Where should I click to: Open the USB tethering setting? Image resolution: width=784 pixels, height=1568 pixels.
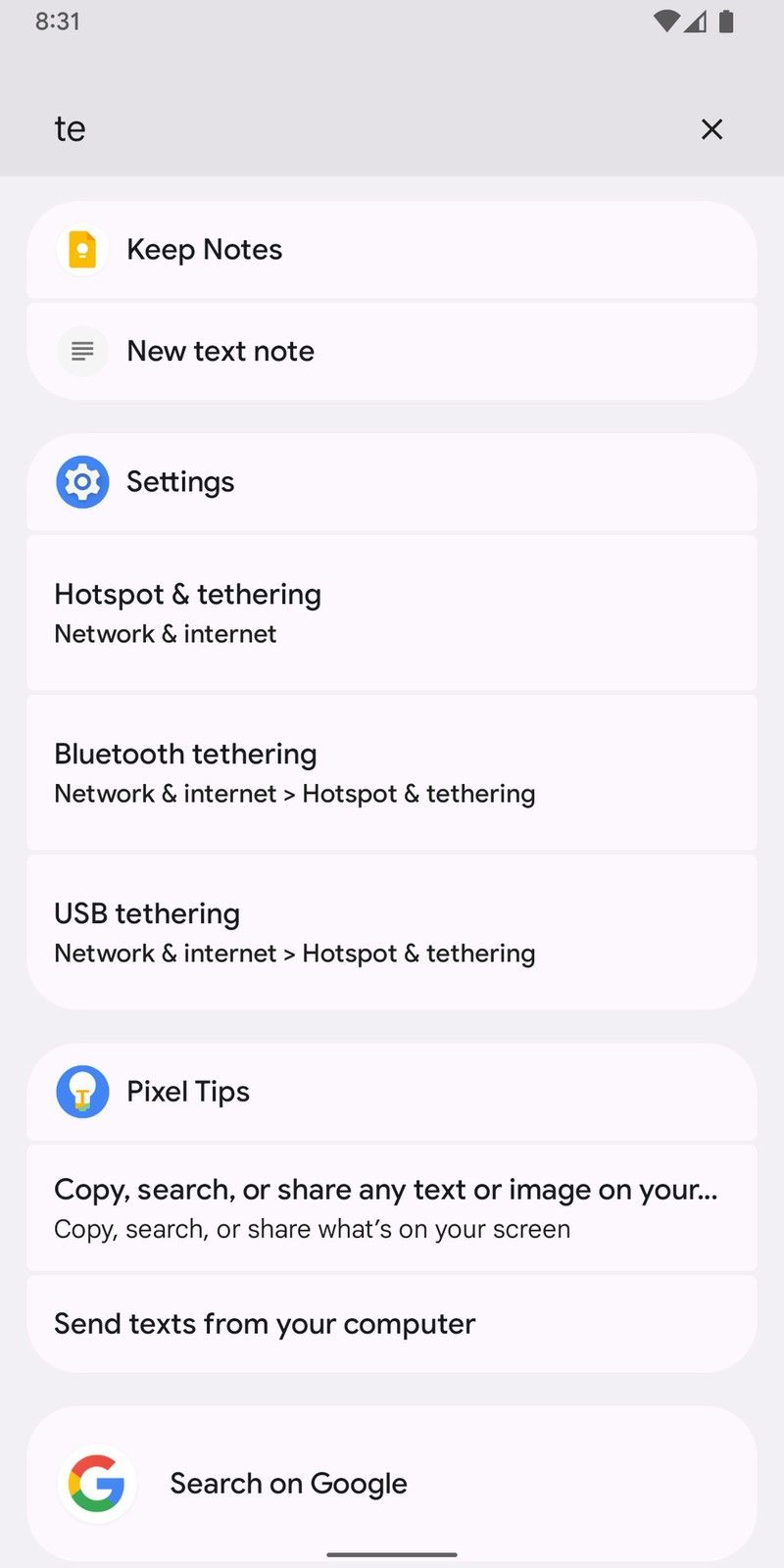(392, 931)
